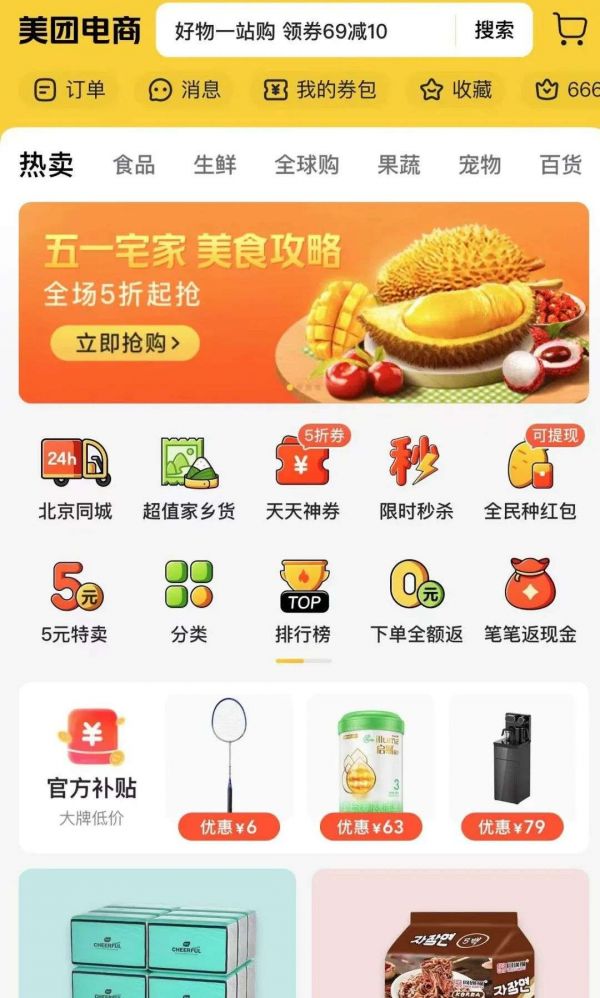Switch to the 生鲜 tab
The image size is (600, 998).
(215, 165)
